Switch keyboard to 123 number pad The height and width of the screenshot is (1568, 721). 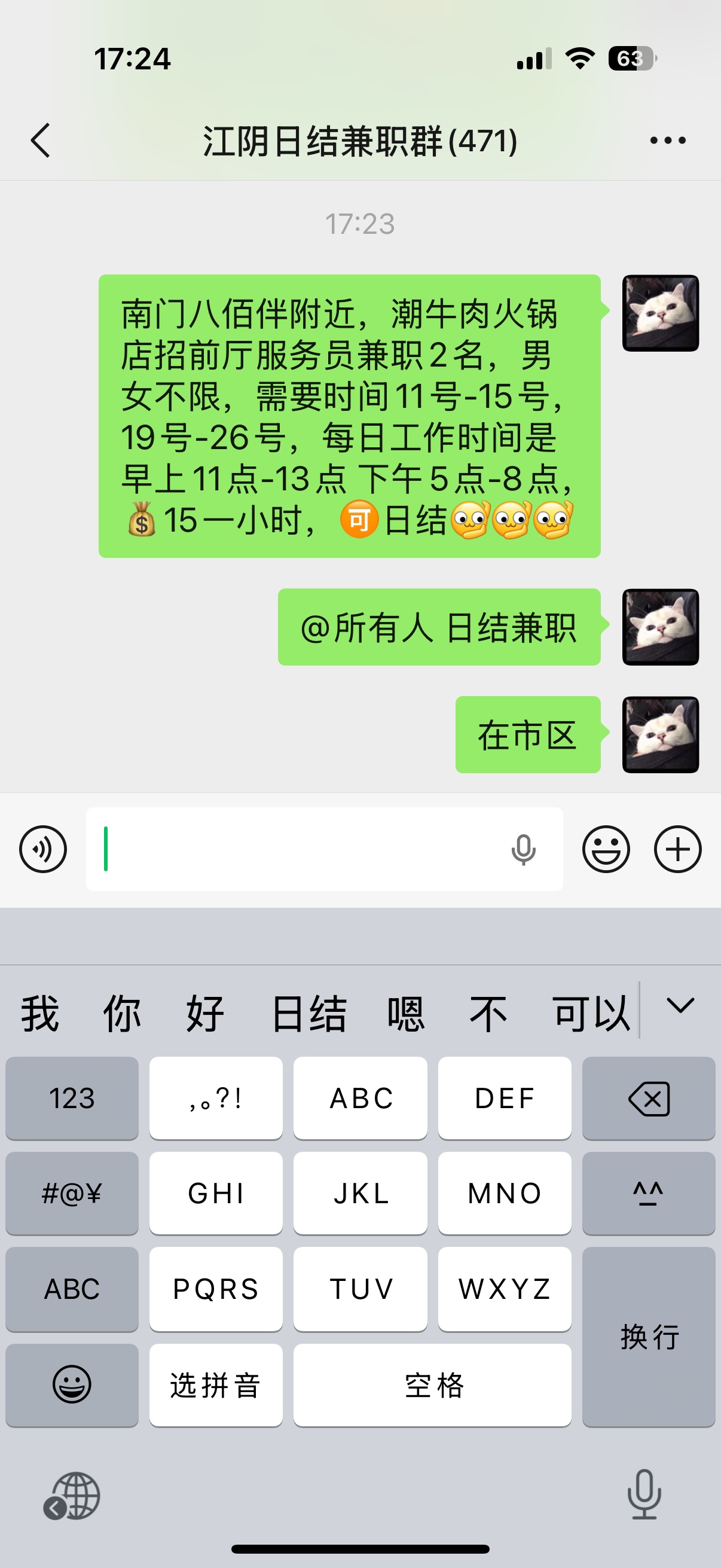72,1098
